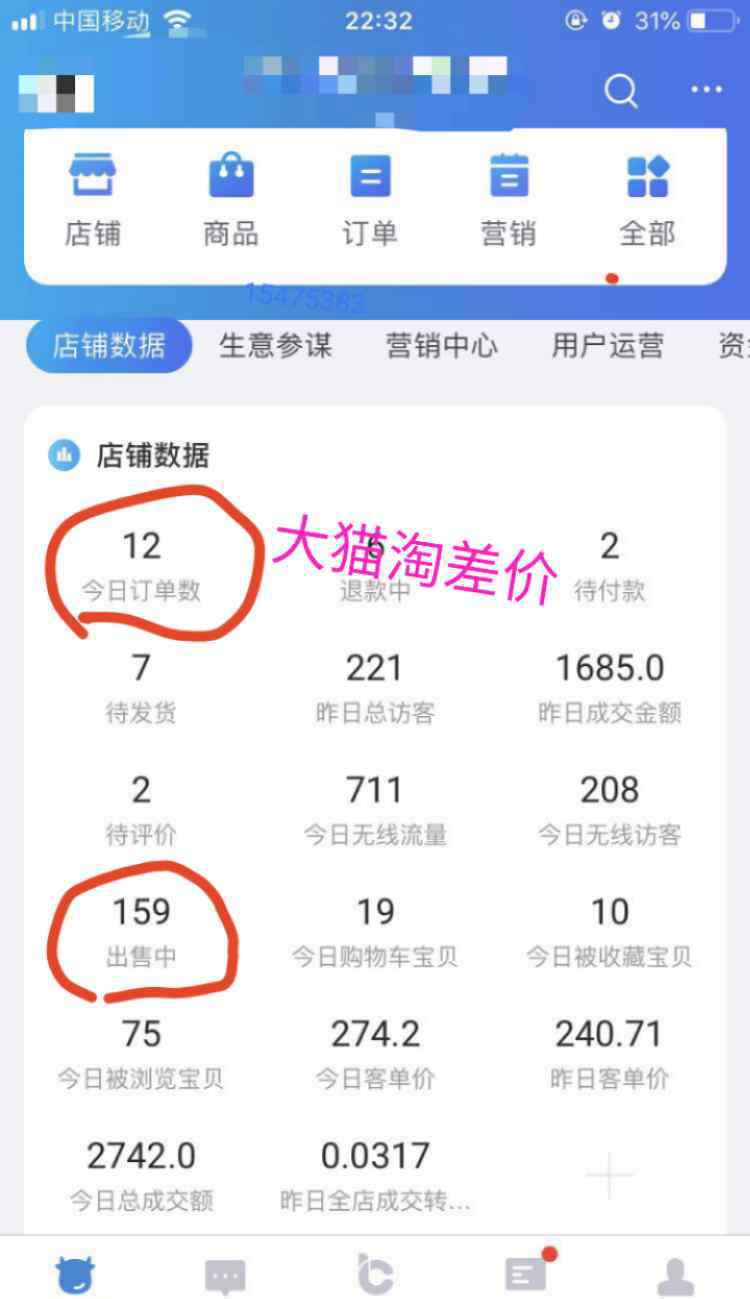View 今日订单数 details

tap(141, 564)
